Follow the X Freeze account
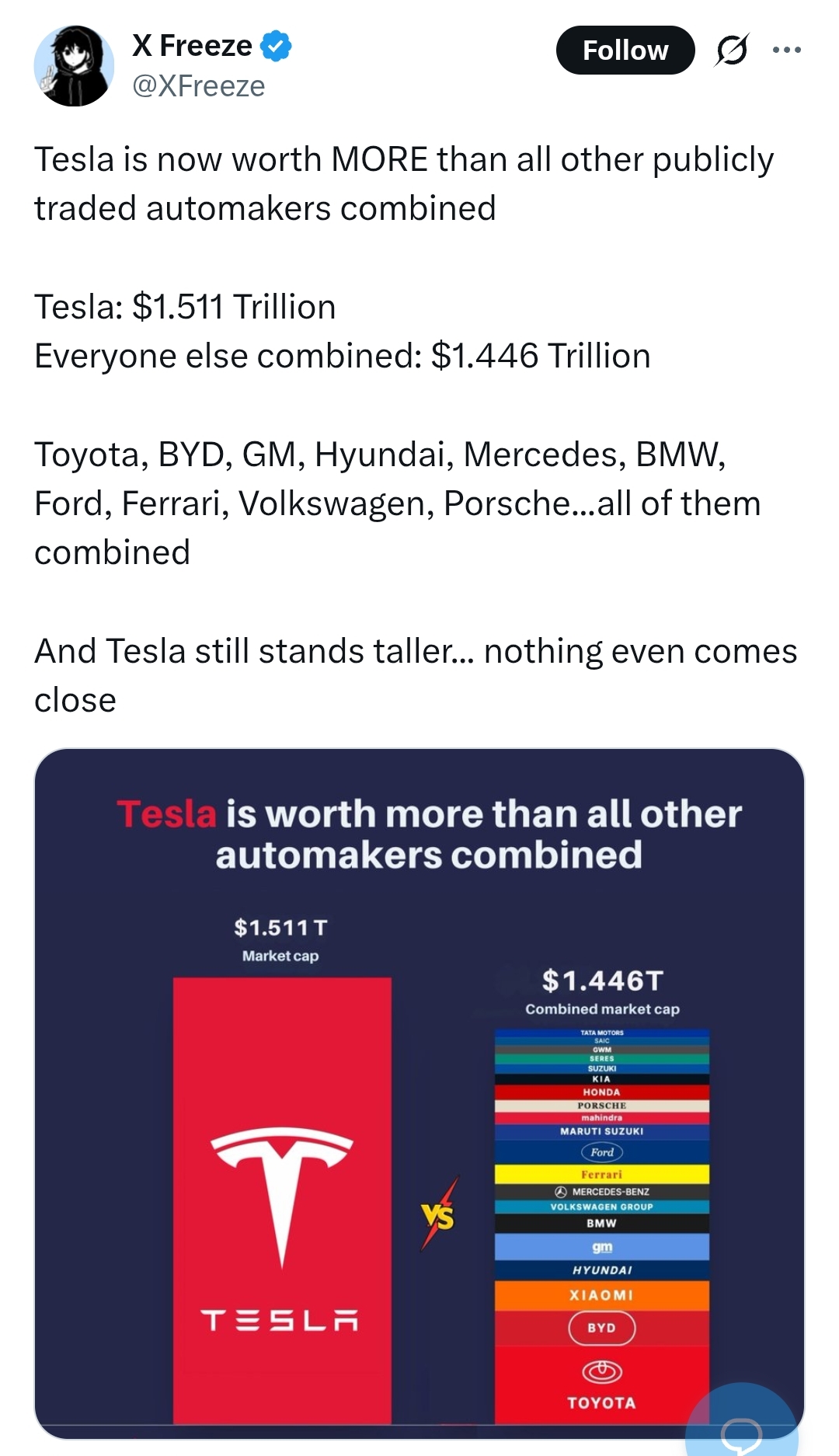Screen dimensions: 839x1456 (x=625, y=51)
